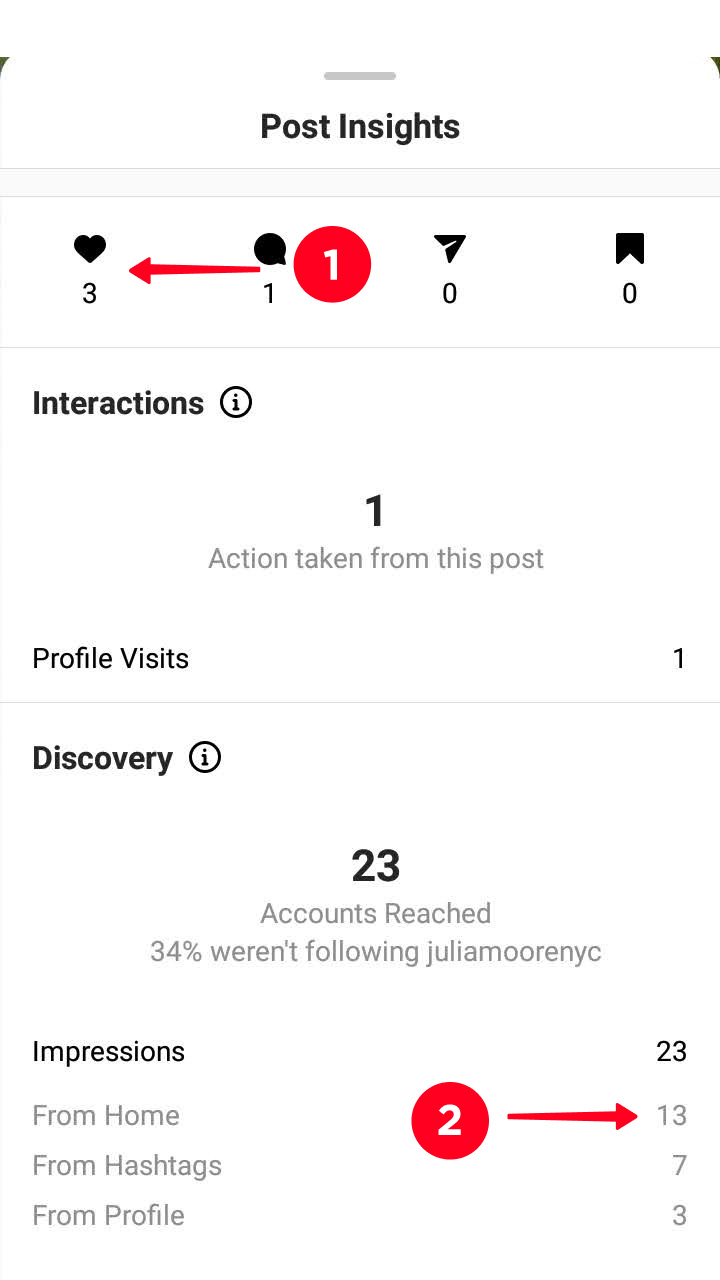Tap the Post Insights sheet handle
The image size is (720, 1280).
[360, 76]
